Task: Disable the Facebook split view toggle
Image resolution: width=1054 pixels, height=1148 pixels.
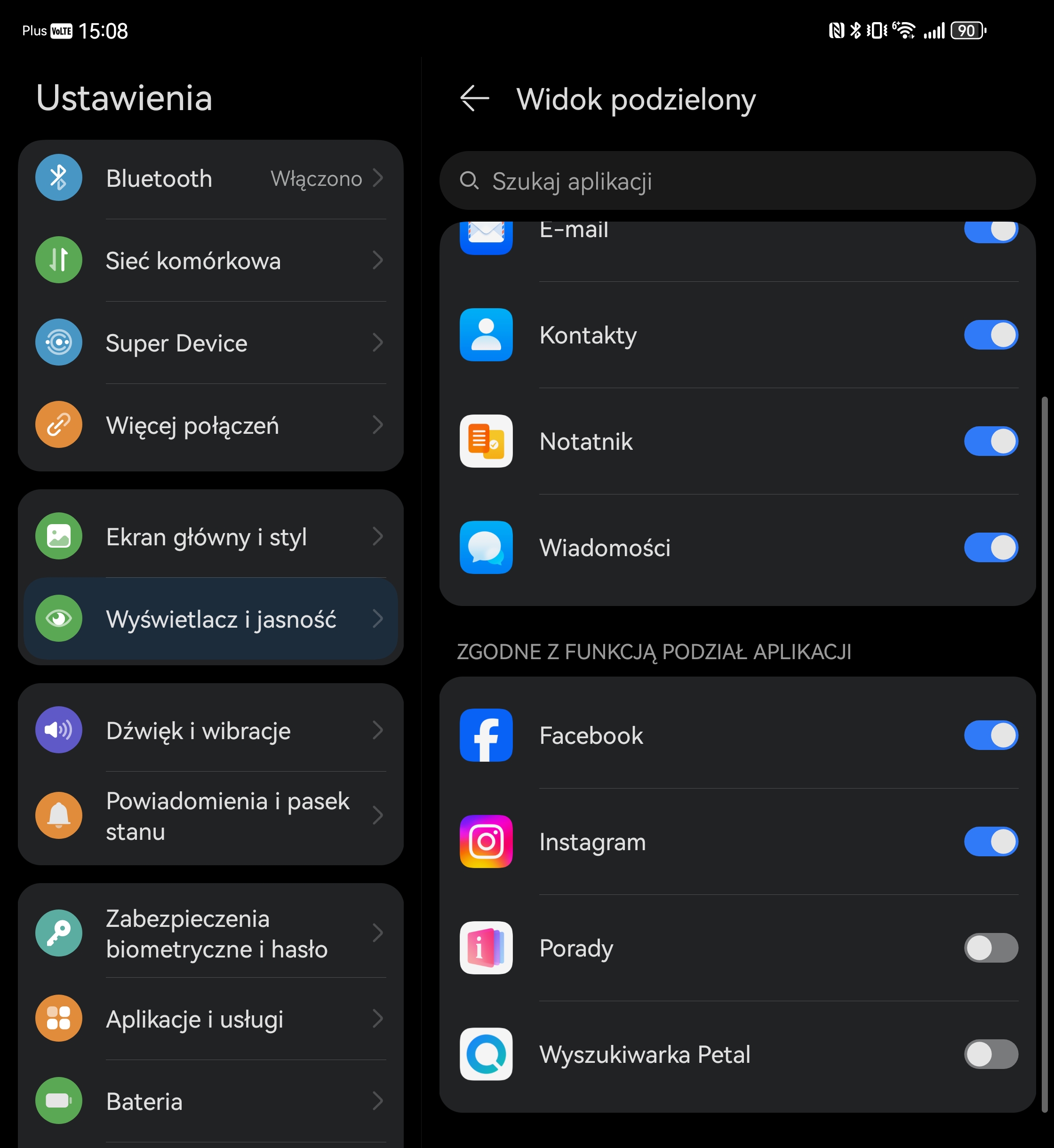Action: (x=990, y=735)
